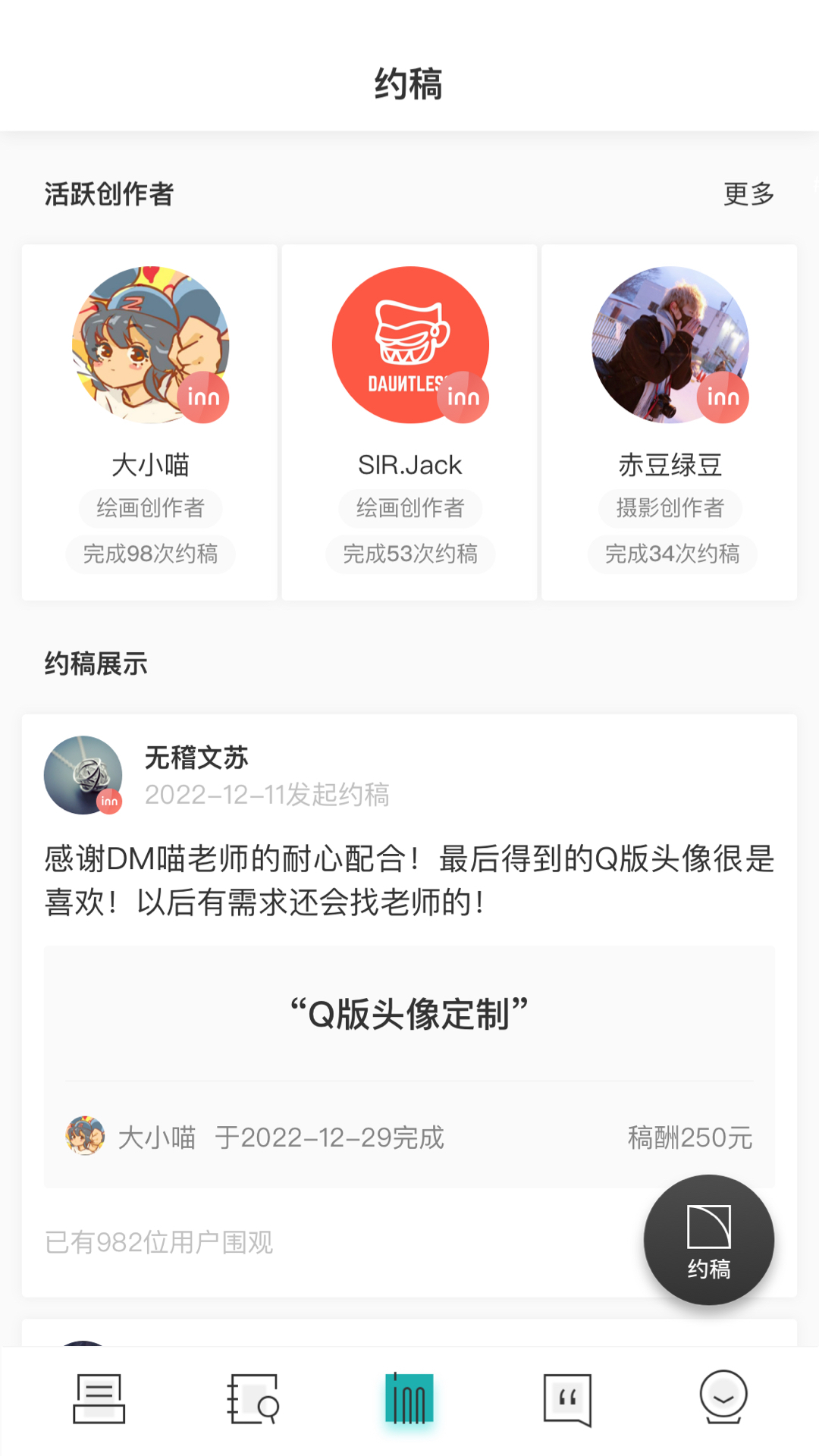Expand the "Q版头像定制" commission detail card

[x=409, y=1009]
